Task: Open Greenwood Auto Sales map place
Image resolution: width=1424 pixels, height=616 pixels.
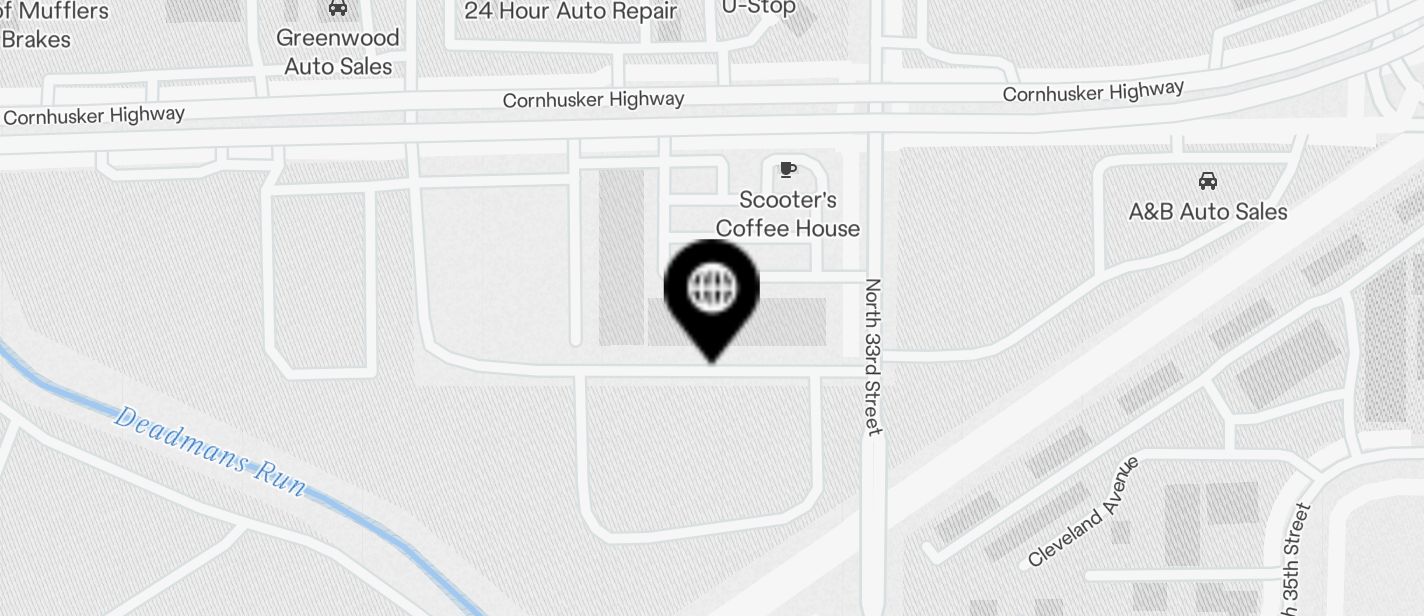Action: point(338,51)
